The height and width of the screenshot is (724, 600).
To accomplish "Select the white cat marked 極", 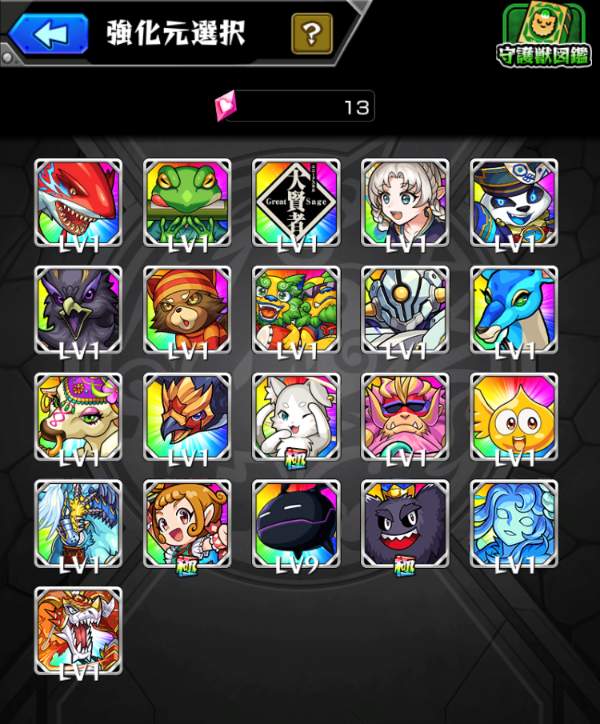I will [x=296, y=416].
